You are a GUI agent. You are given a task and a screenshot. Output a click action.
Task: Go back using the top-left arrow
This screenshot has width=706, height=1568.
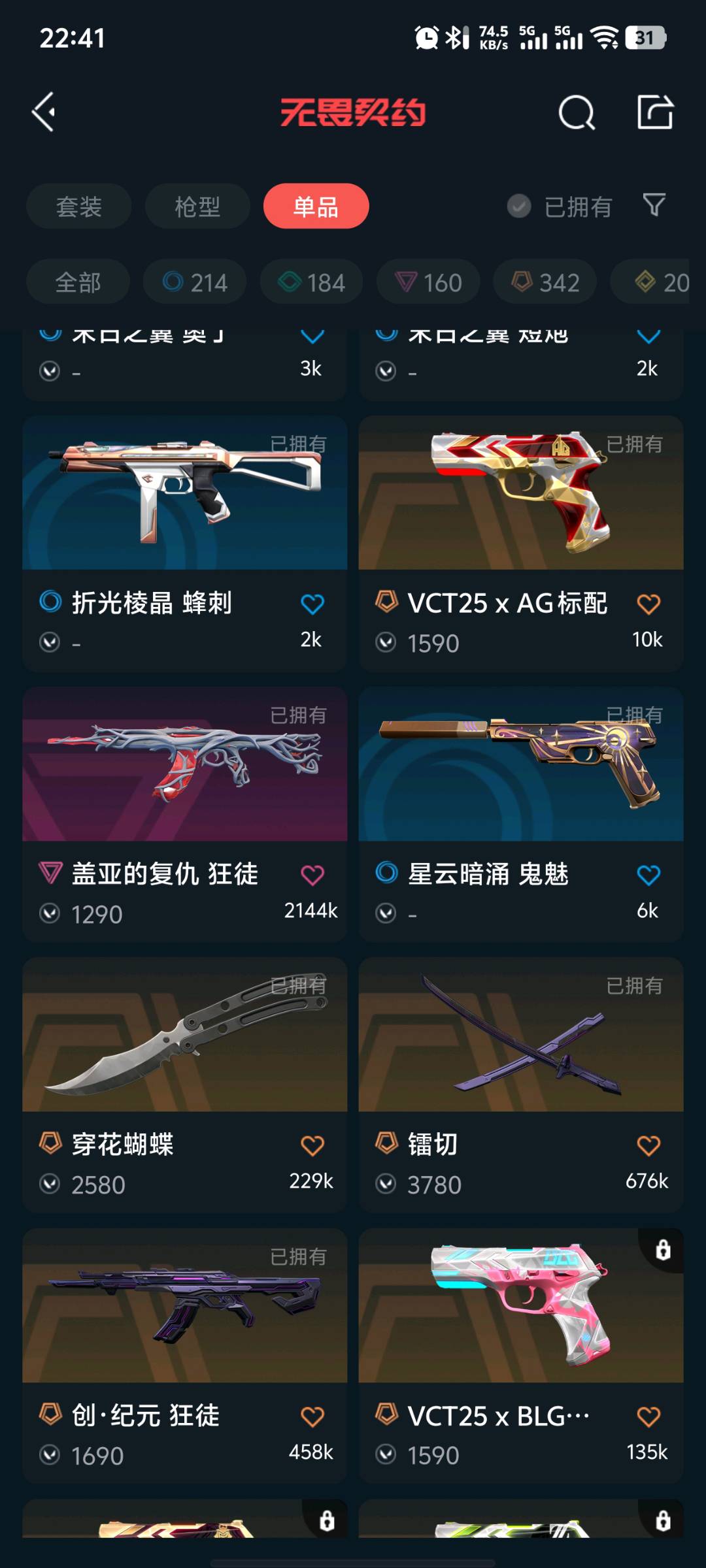[44, 112]
